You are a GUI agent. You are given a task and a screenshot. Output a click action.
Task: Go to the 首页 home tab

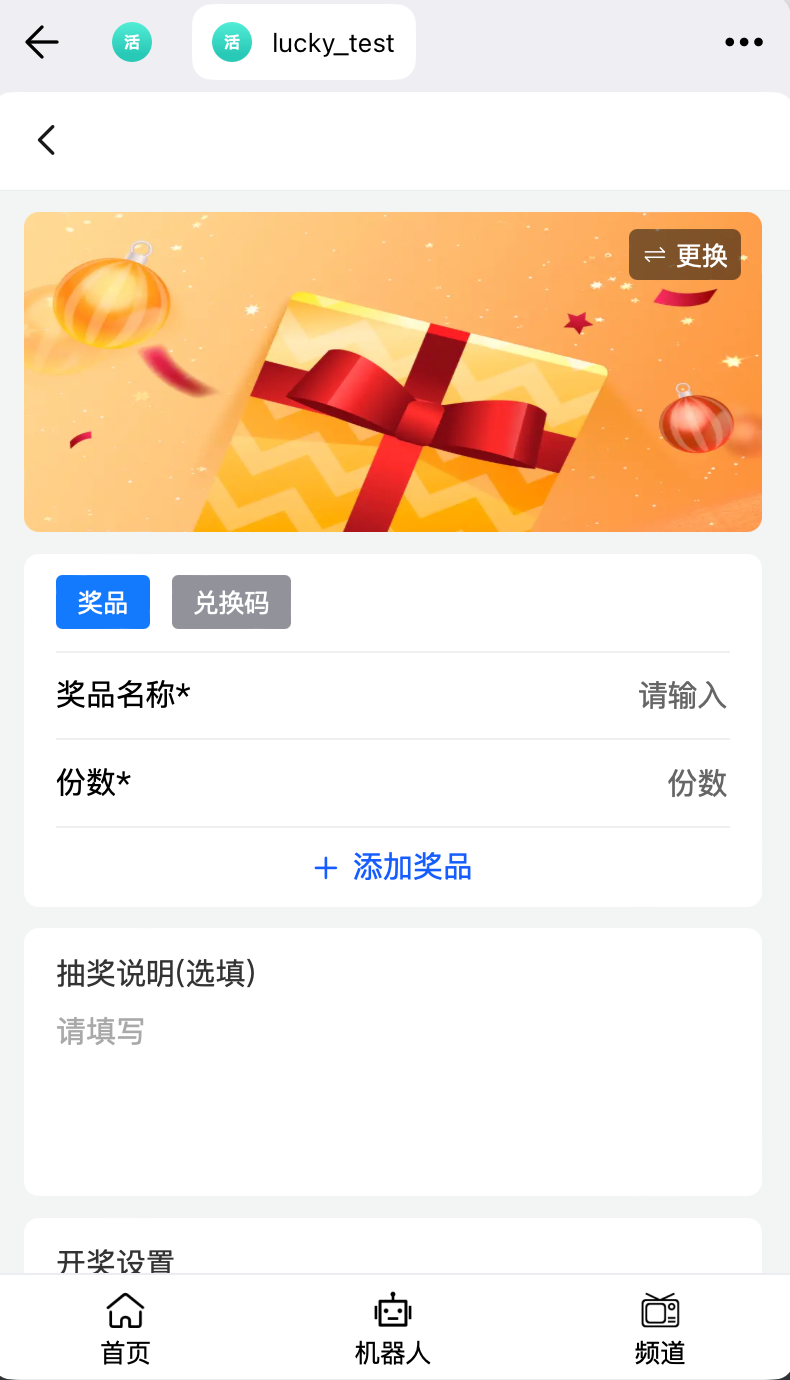coord(126,1327)
